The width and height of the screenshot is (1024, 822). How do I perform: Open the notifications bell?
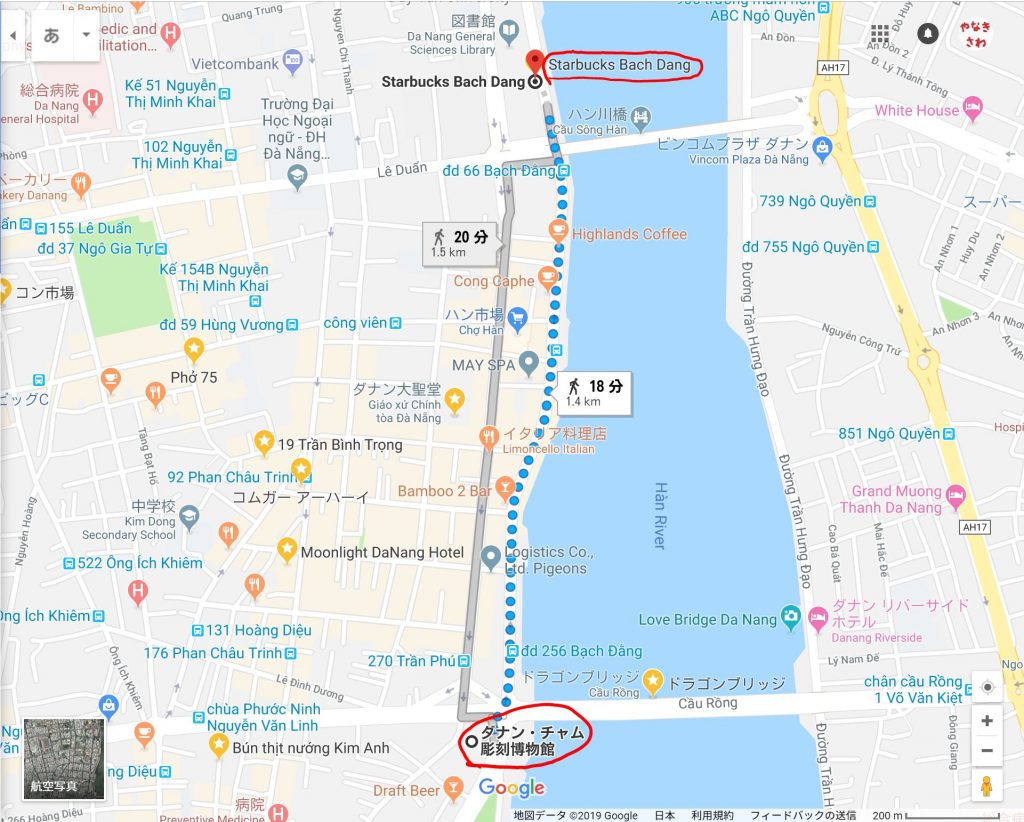[928, 34]
